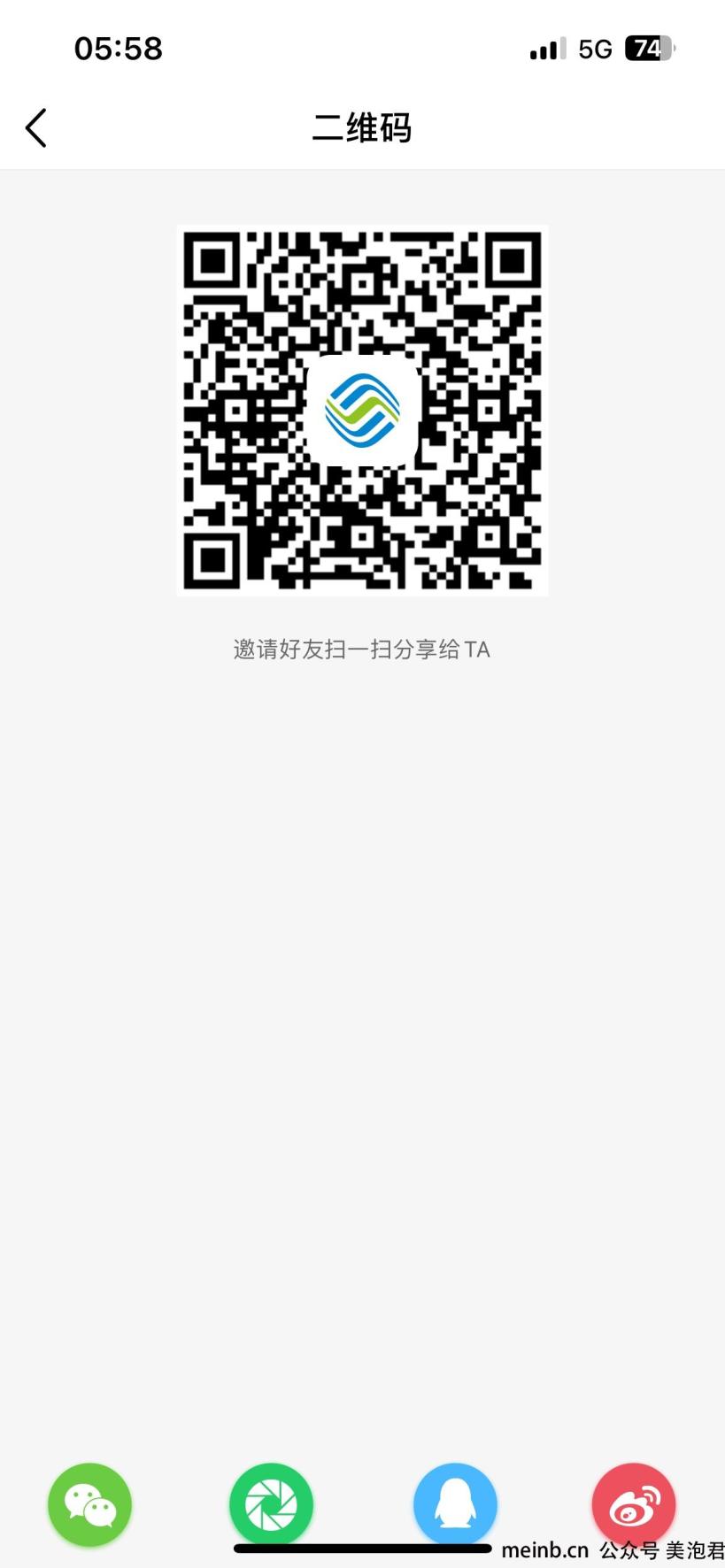Share the QR code to Weibo
Image resolution: width=725 pixels, height=1568 pixels.
click(634, 1504)
